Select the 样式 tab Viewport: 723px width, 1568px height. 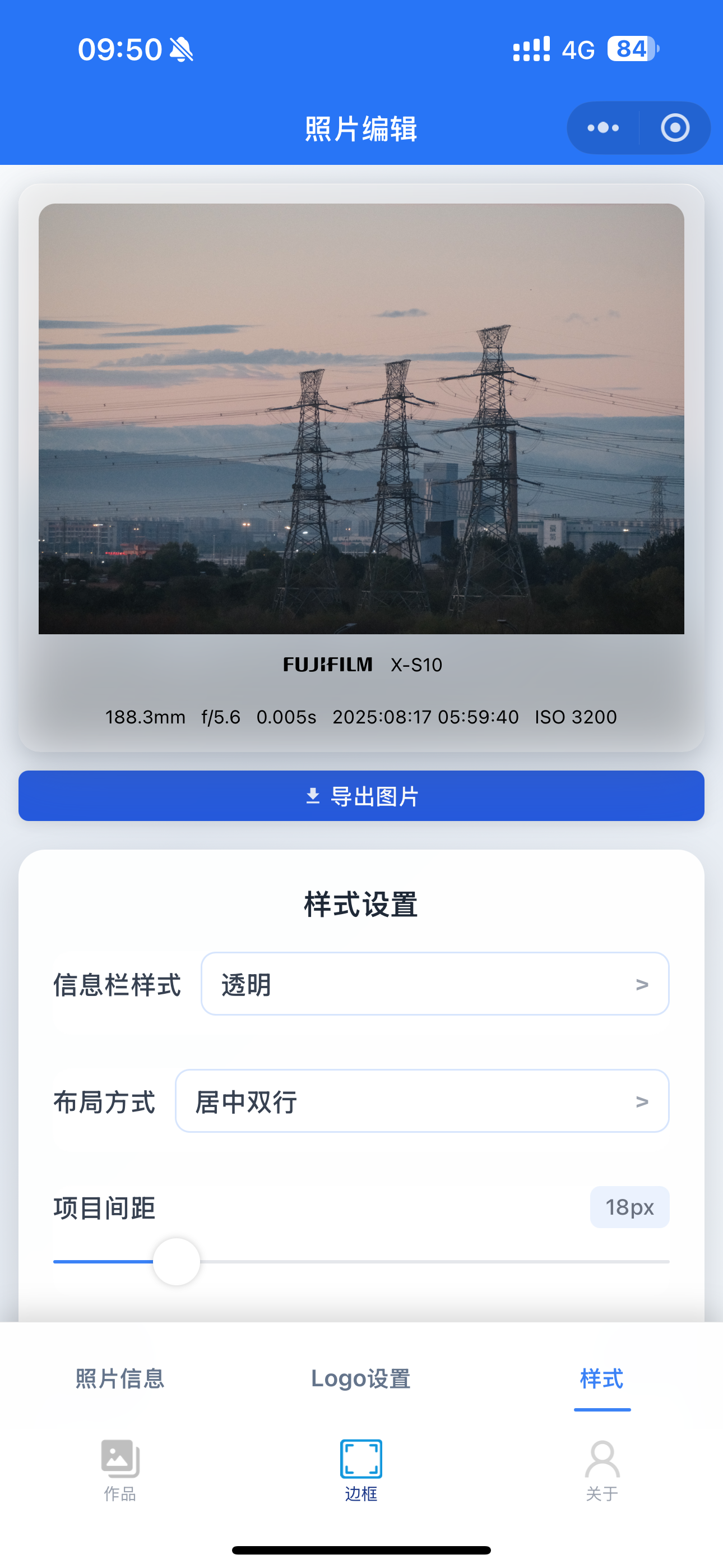coord(602,1378)
